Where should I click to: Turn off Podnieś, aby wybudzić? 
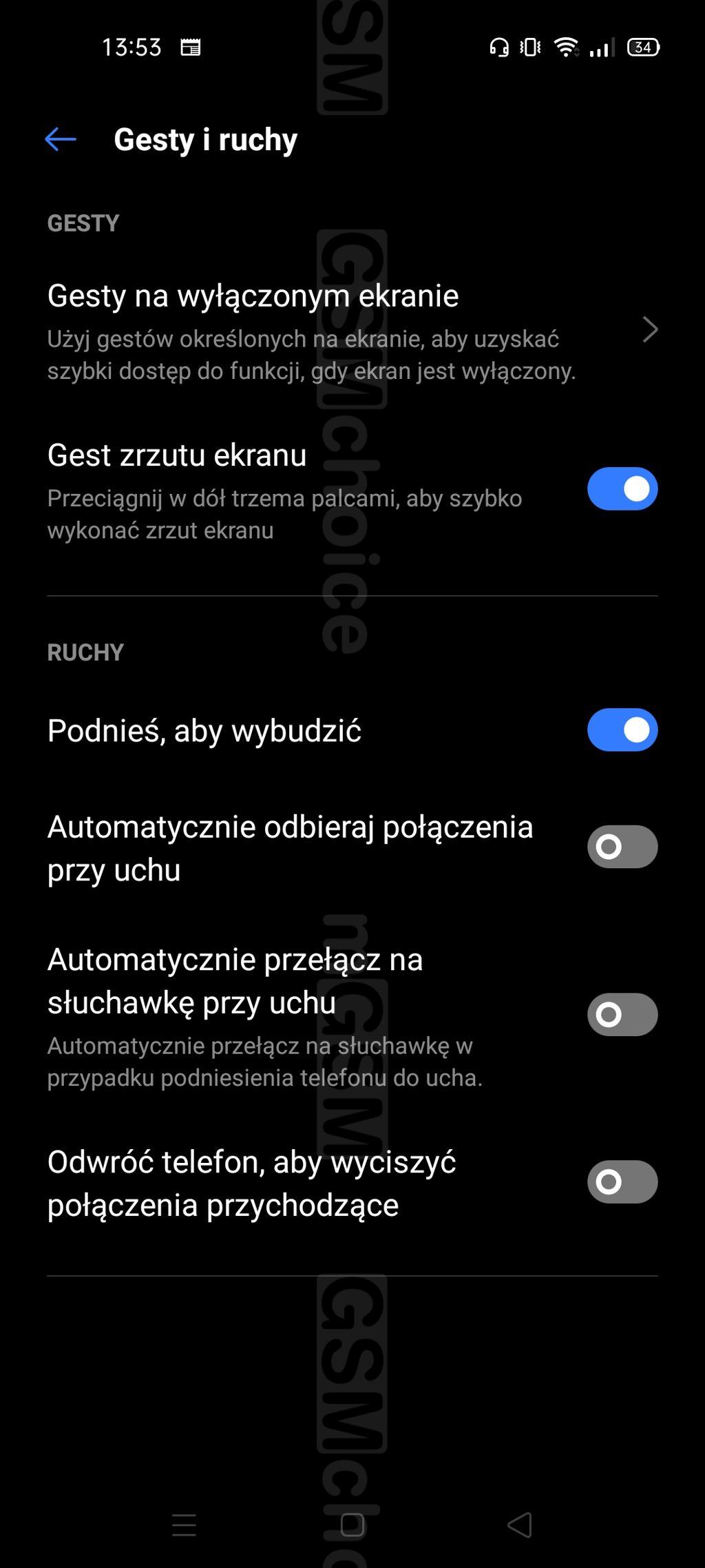622,730
